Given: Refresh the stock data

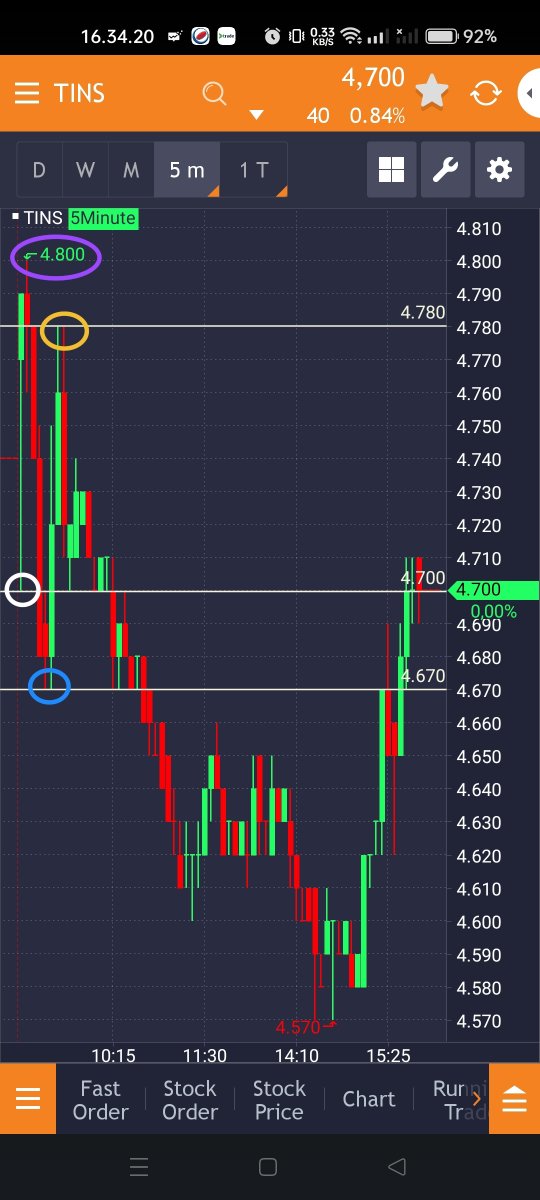Looking at the screenshot, I should 486,93.
